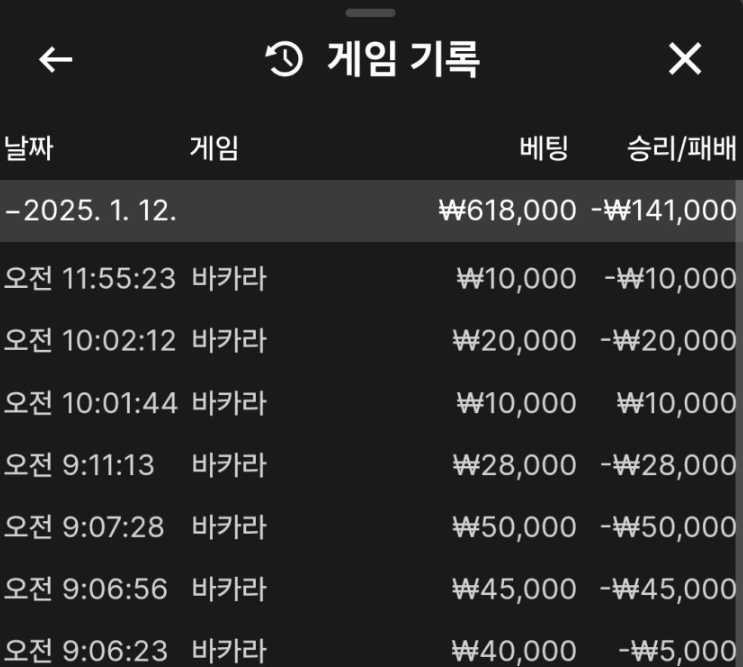Go back using the arrow icon

pos(56,60)
